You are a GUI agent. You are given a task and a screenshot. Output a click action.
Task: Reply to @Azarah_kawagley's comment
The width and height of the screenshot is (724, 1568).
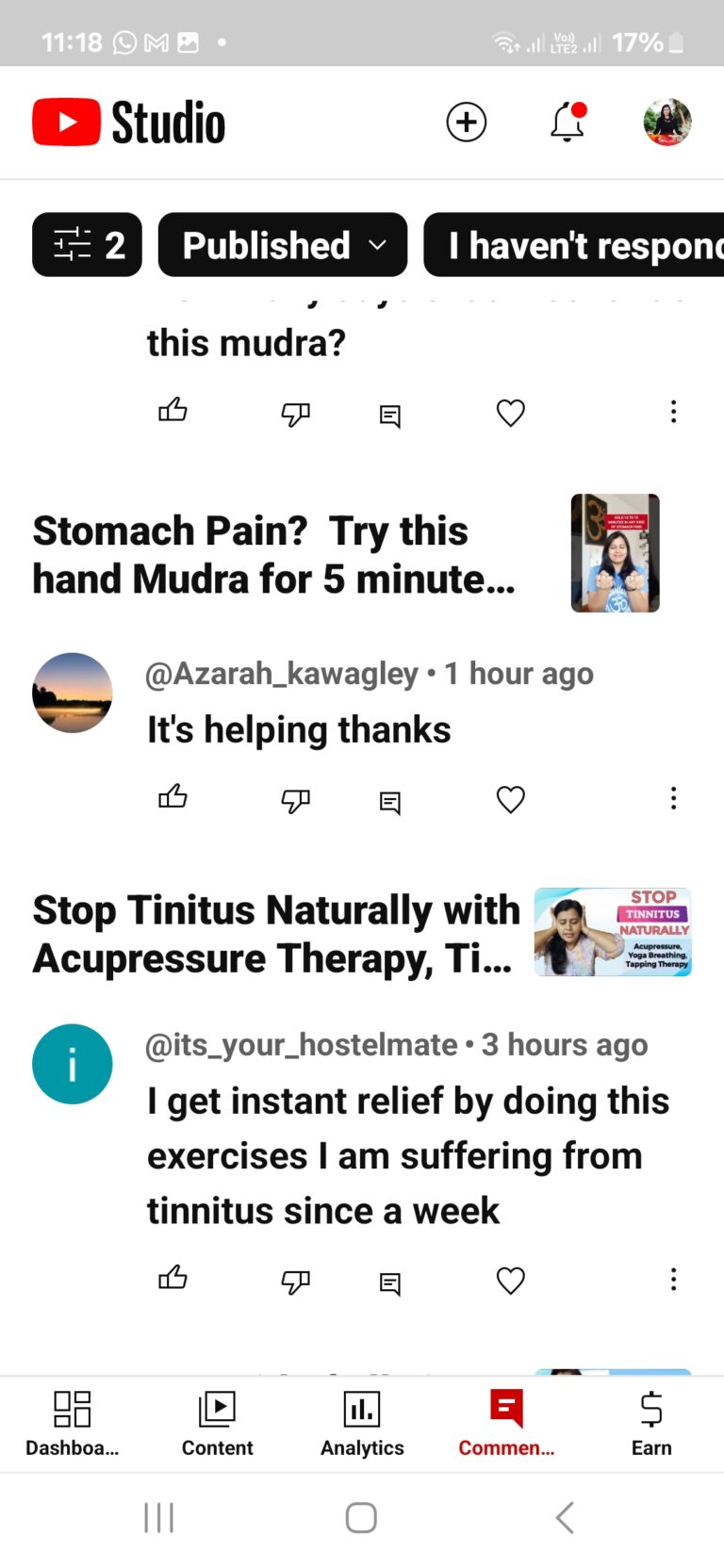390,802
